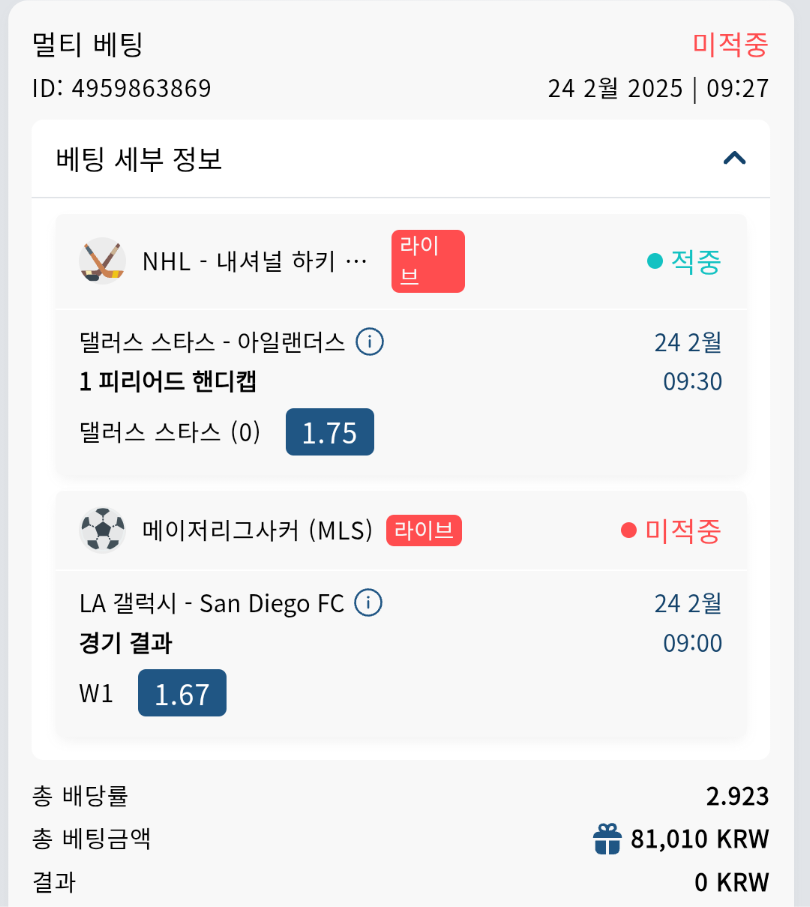Open info for LA 갤럭시 - San Diego FC
The width and height of the screenshot is (810, 907).
point(369,603)
